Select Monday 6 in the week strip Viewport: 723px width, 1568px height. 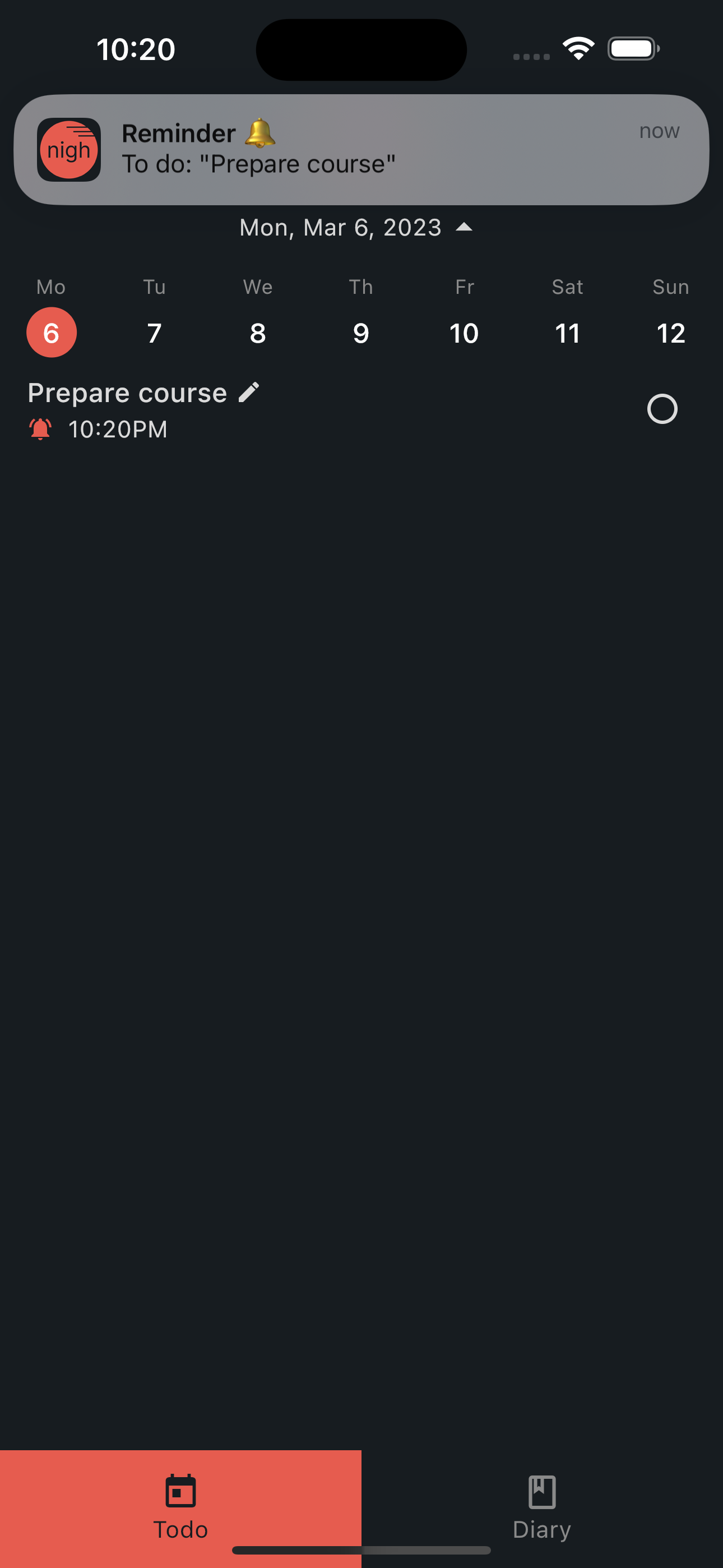click(x=51, y=333)
